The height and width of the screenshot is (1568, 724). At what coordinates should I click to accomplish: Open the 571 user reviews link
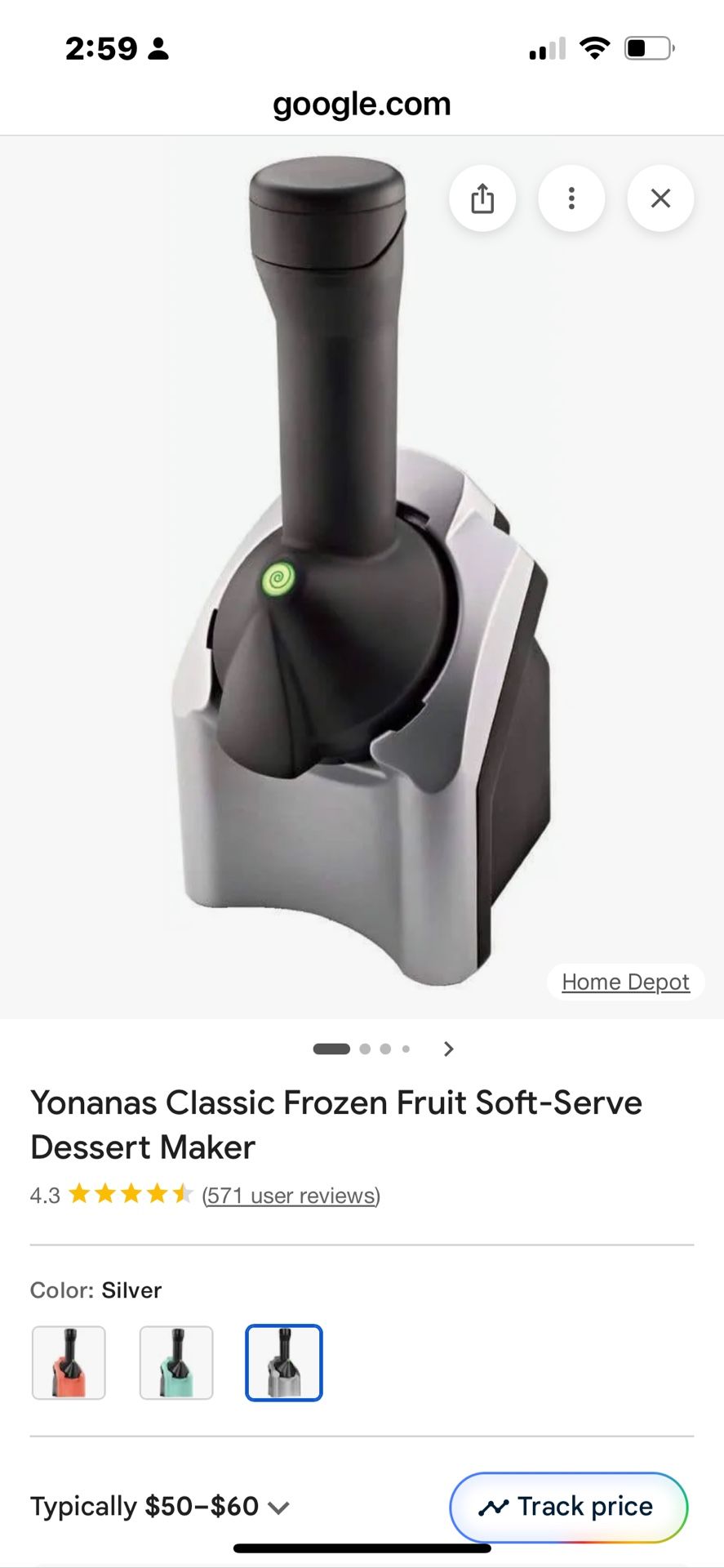290,1195
